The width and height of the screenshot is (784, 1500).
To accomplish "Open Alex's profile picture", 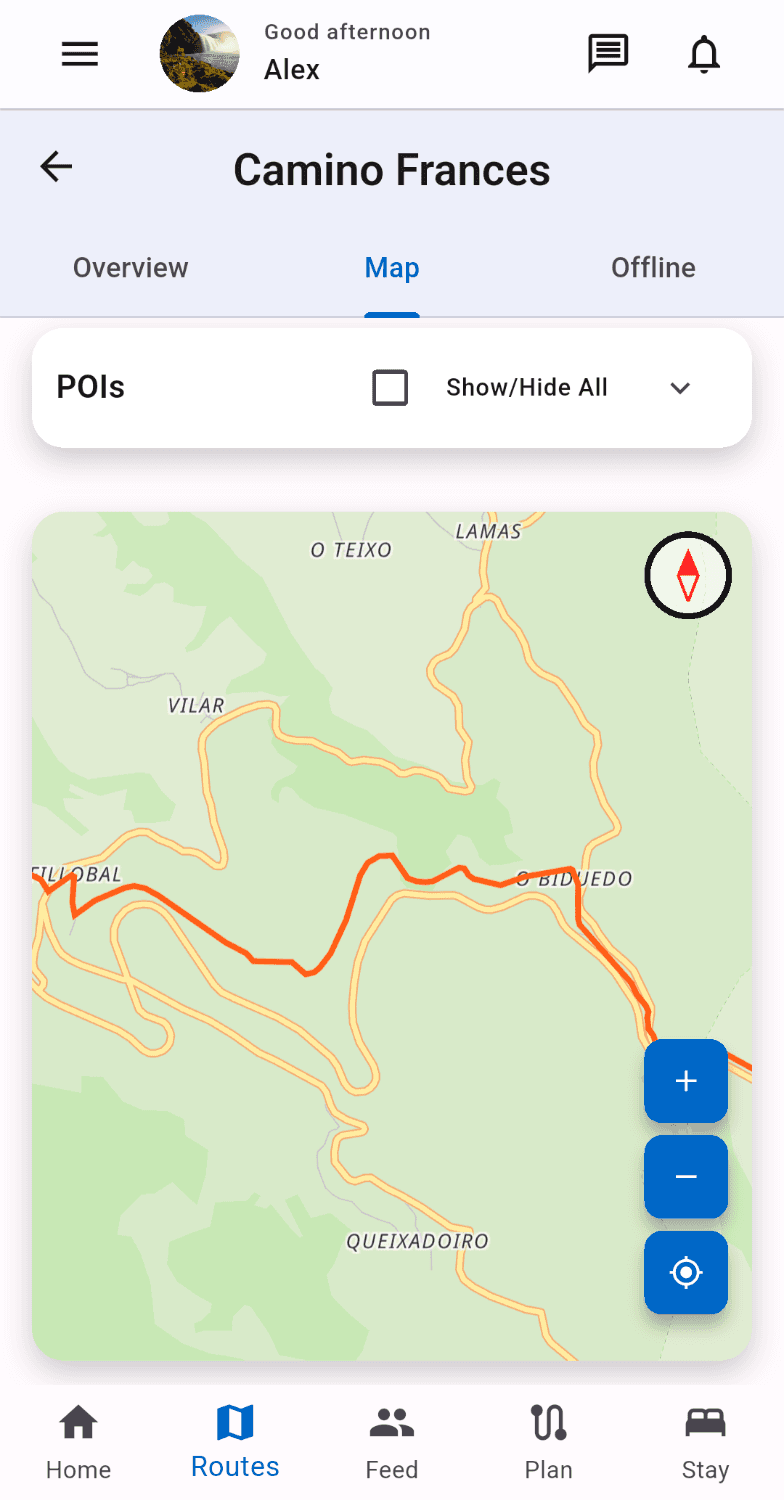I will (x=199, y=54).
